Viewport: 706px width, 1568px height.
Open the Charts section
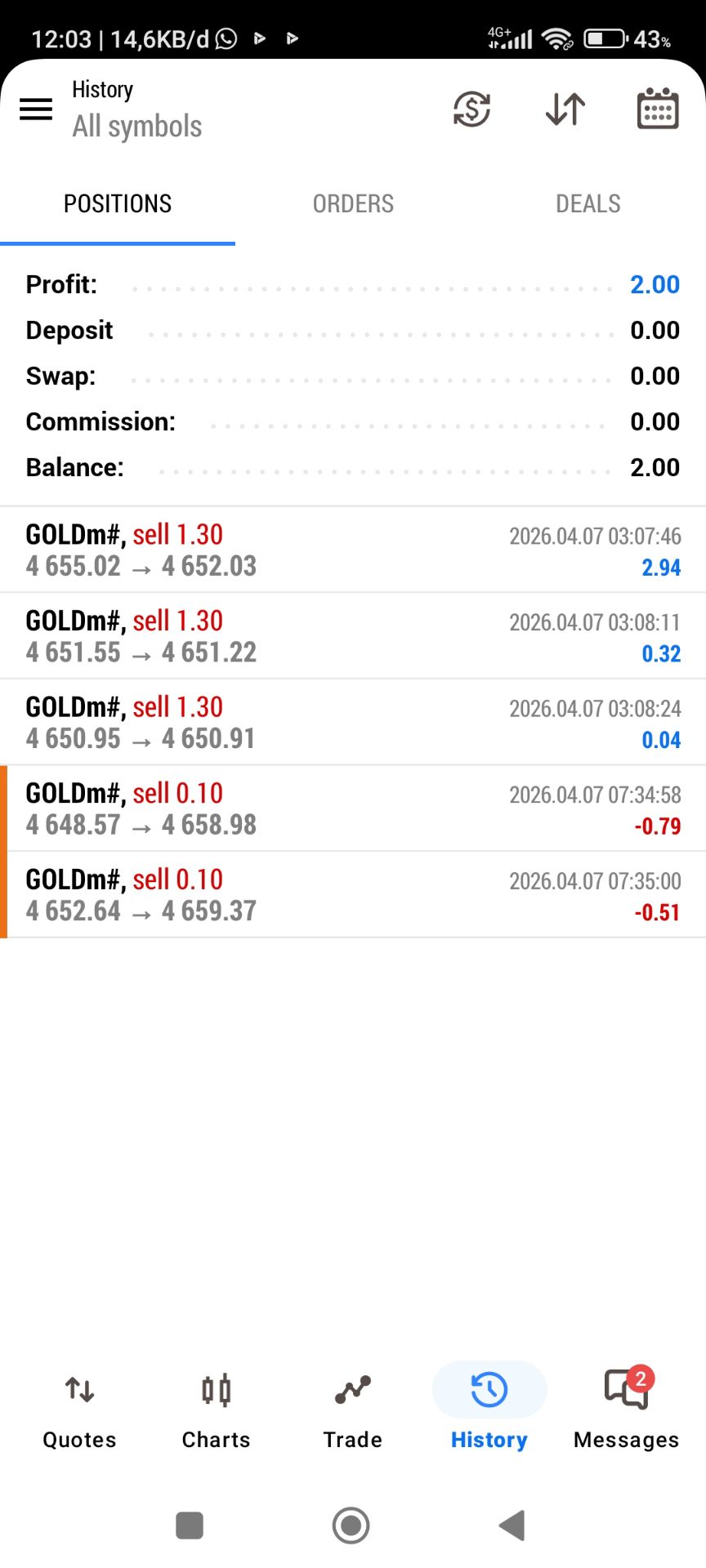(x=216, y=1406)
